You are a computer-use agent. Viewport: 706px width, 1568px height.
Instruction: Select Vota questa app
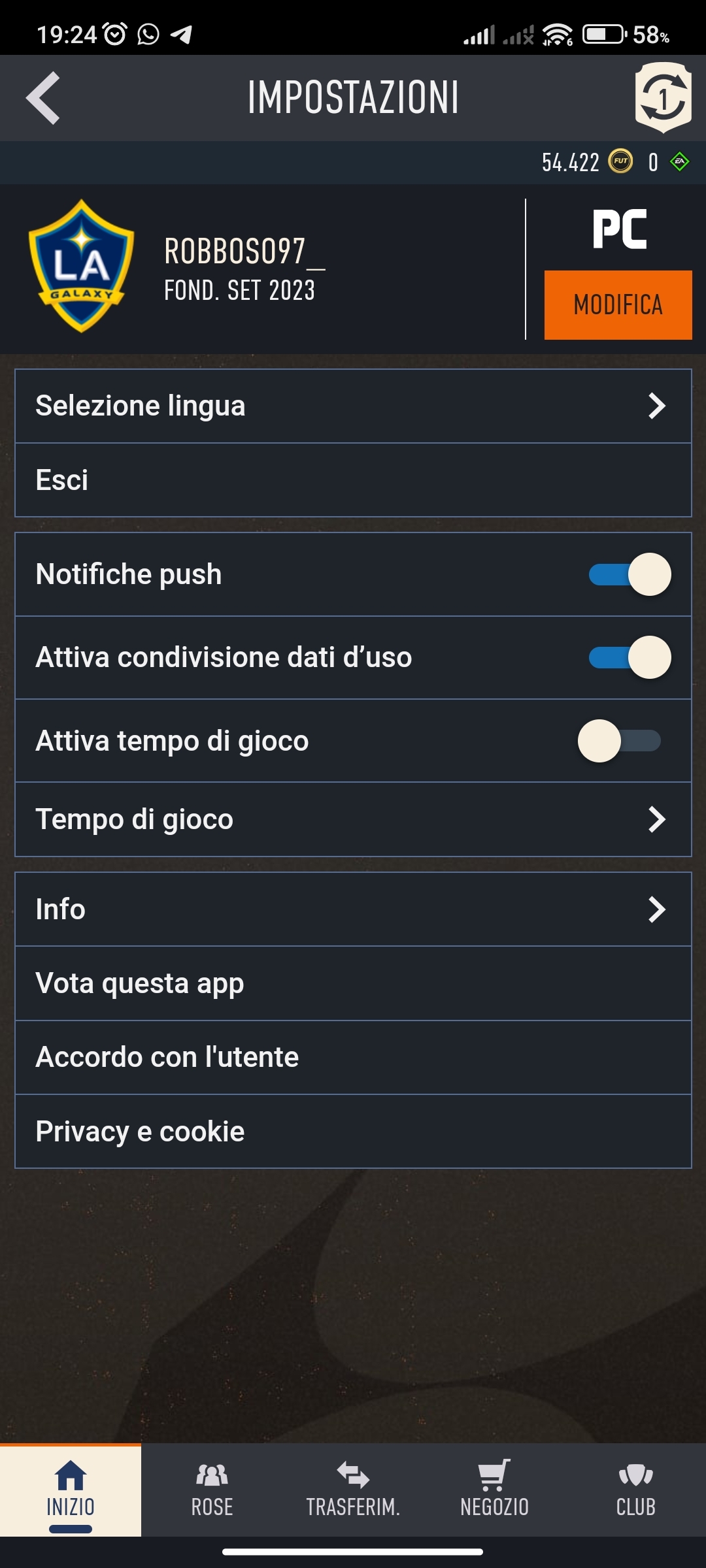tap(353, 983)
